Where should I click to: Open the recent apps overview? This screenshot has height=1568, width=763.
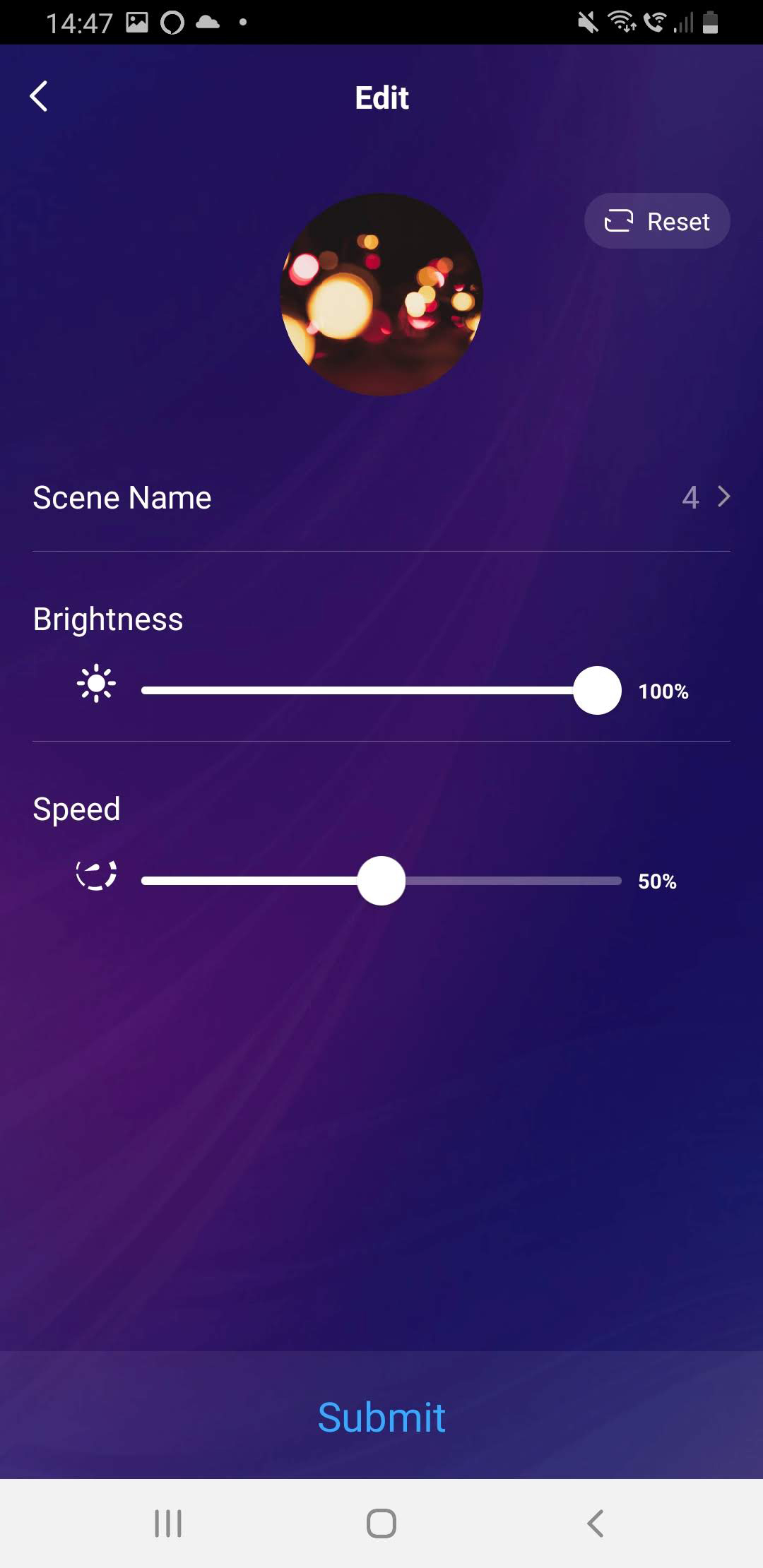(168, 1524)
